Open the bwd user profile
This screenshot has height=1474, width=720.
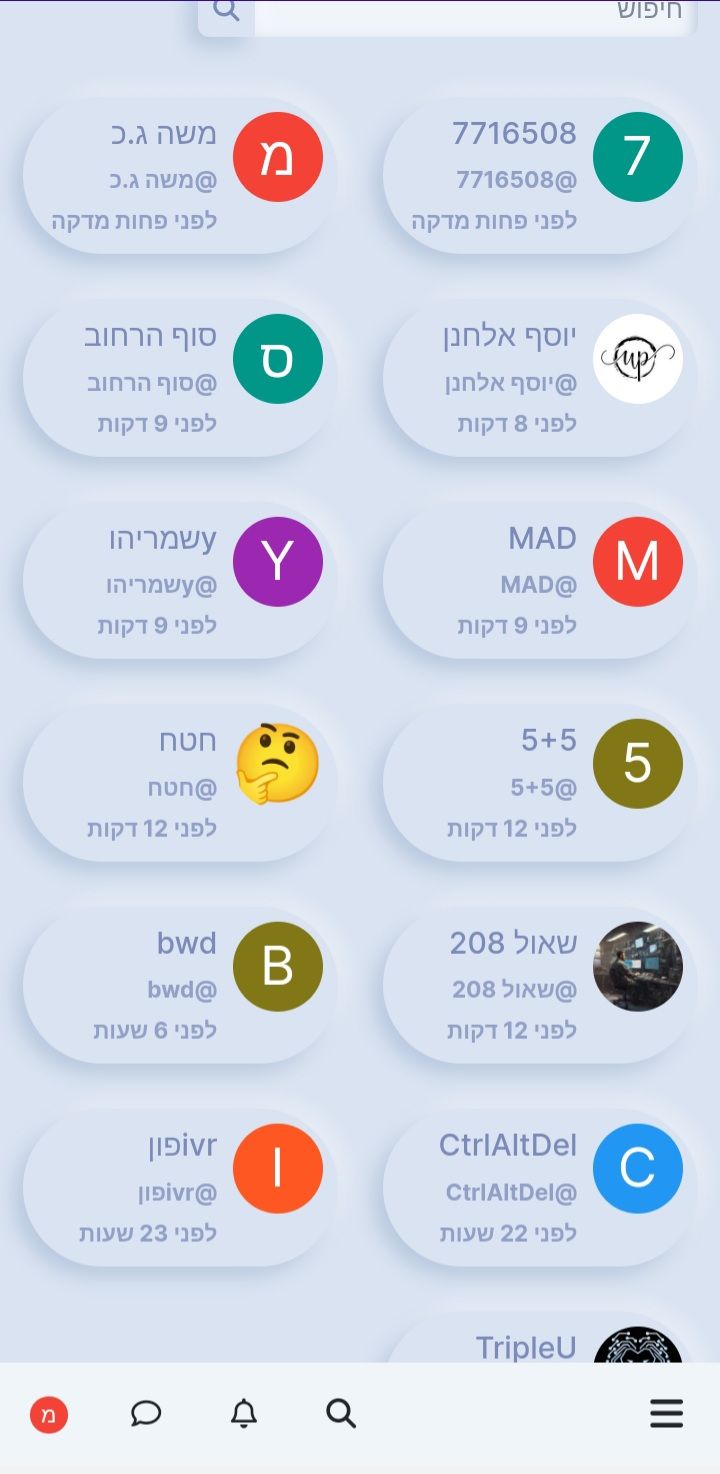point(179,985)
